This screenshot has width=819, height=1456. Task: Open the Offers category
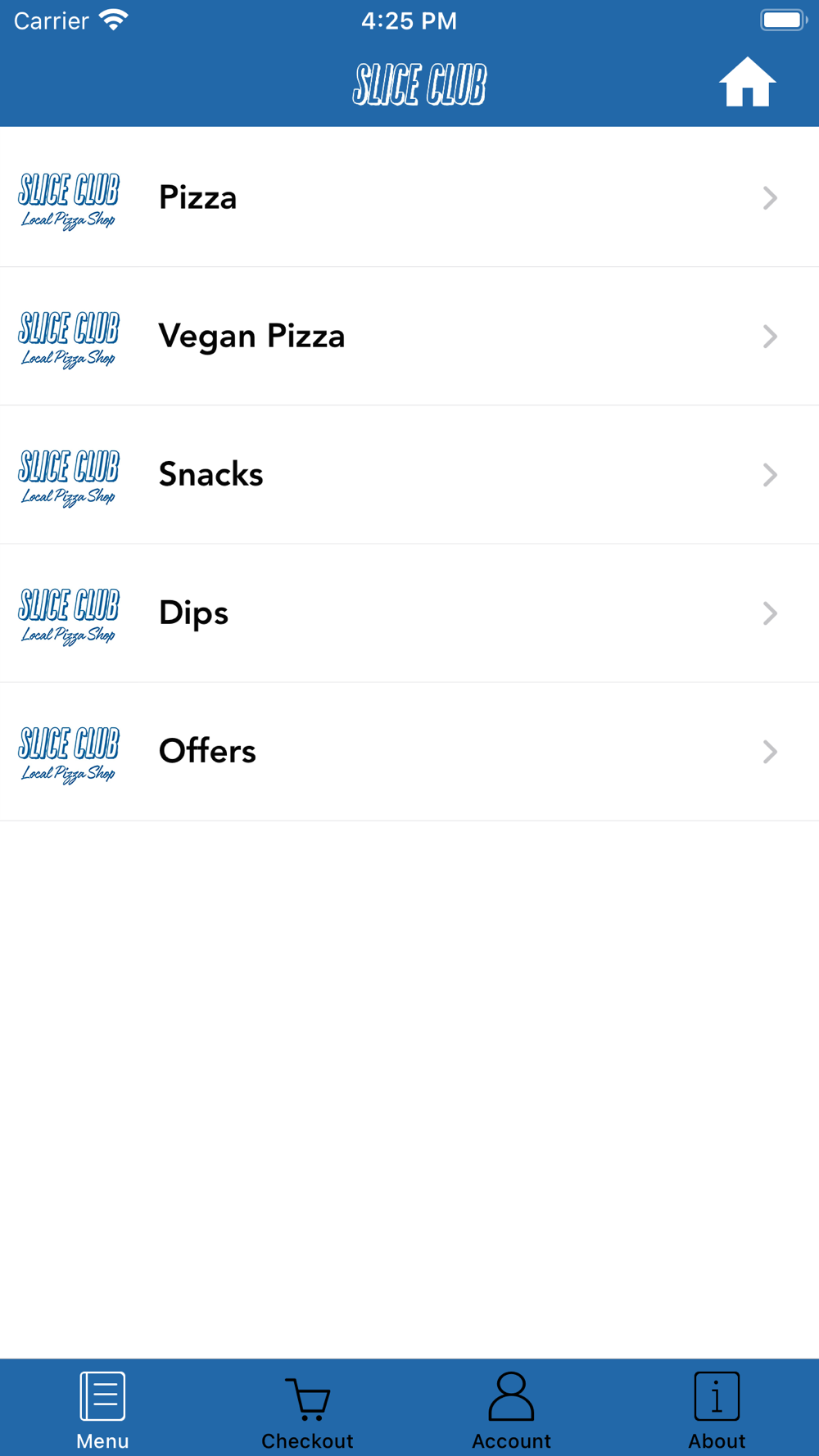(x=409, y=751)
